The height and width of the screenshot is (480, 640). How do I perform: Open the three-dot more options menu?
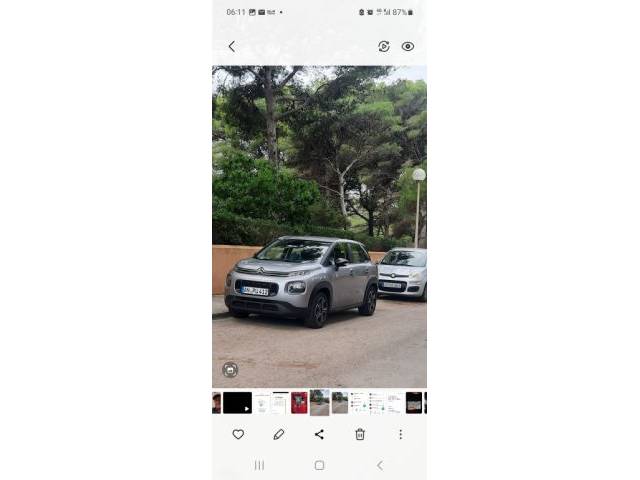pyautogui.click(x=400, y=434)
